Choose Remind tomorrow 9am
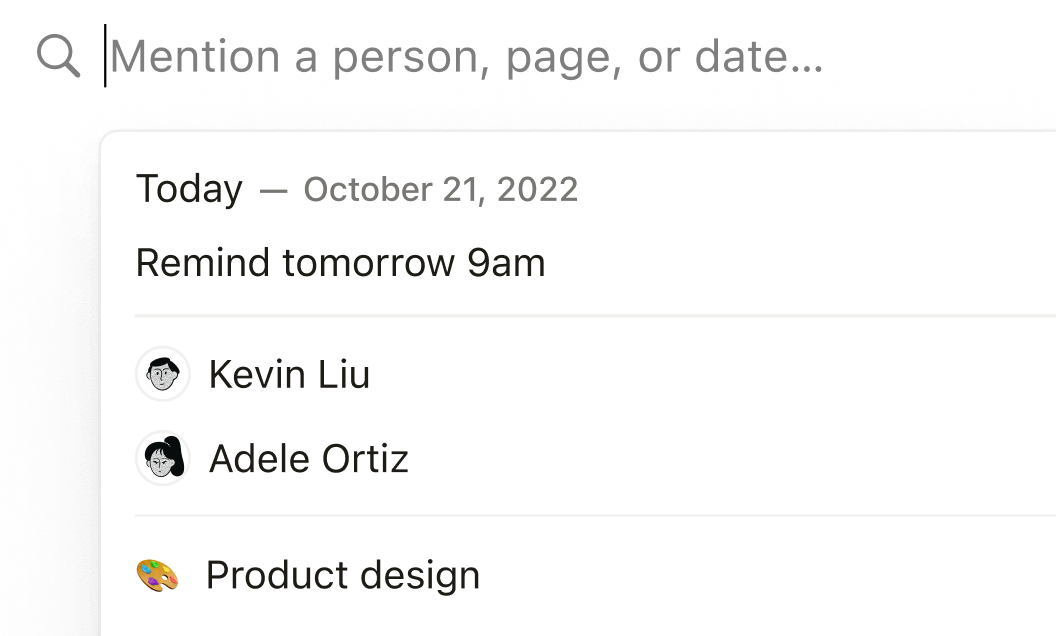 340,263
